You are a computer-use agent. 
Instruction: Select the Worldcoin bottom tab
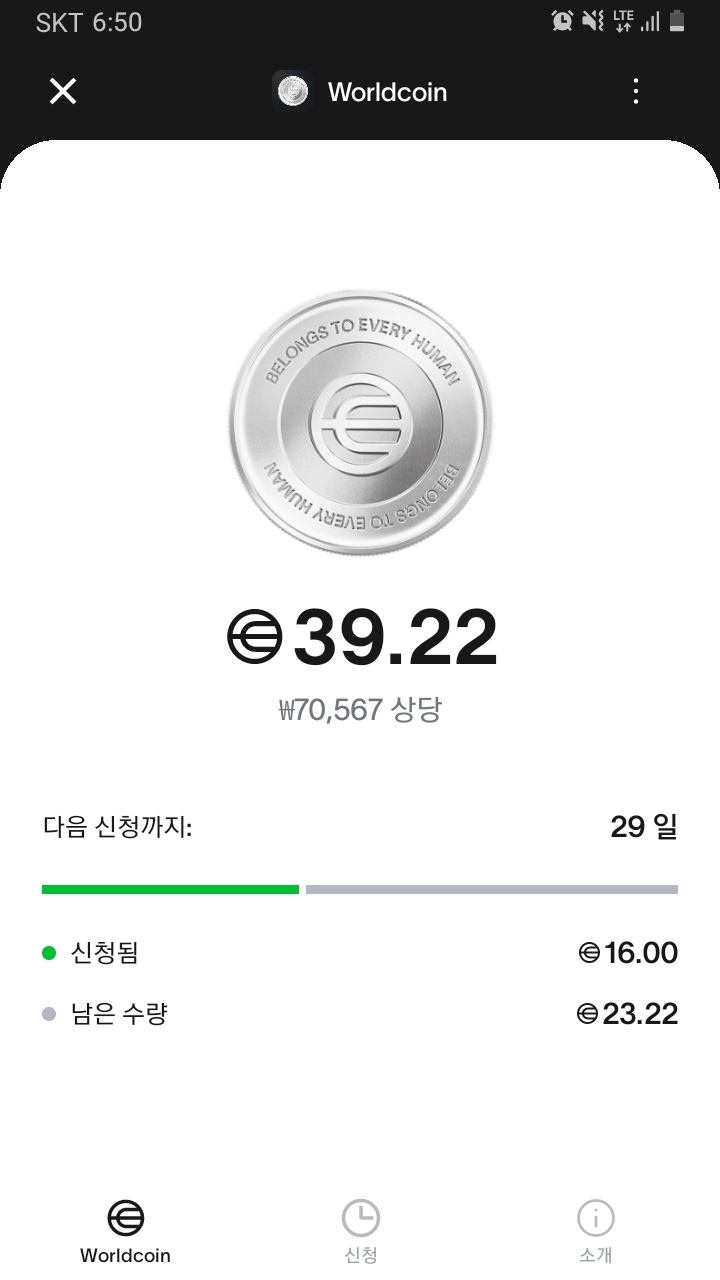pos(125,1232)
